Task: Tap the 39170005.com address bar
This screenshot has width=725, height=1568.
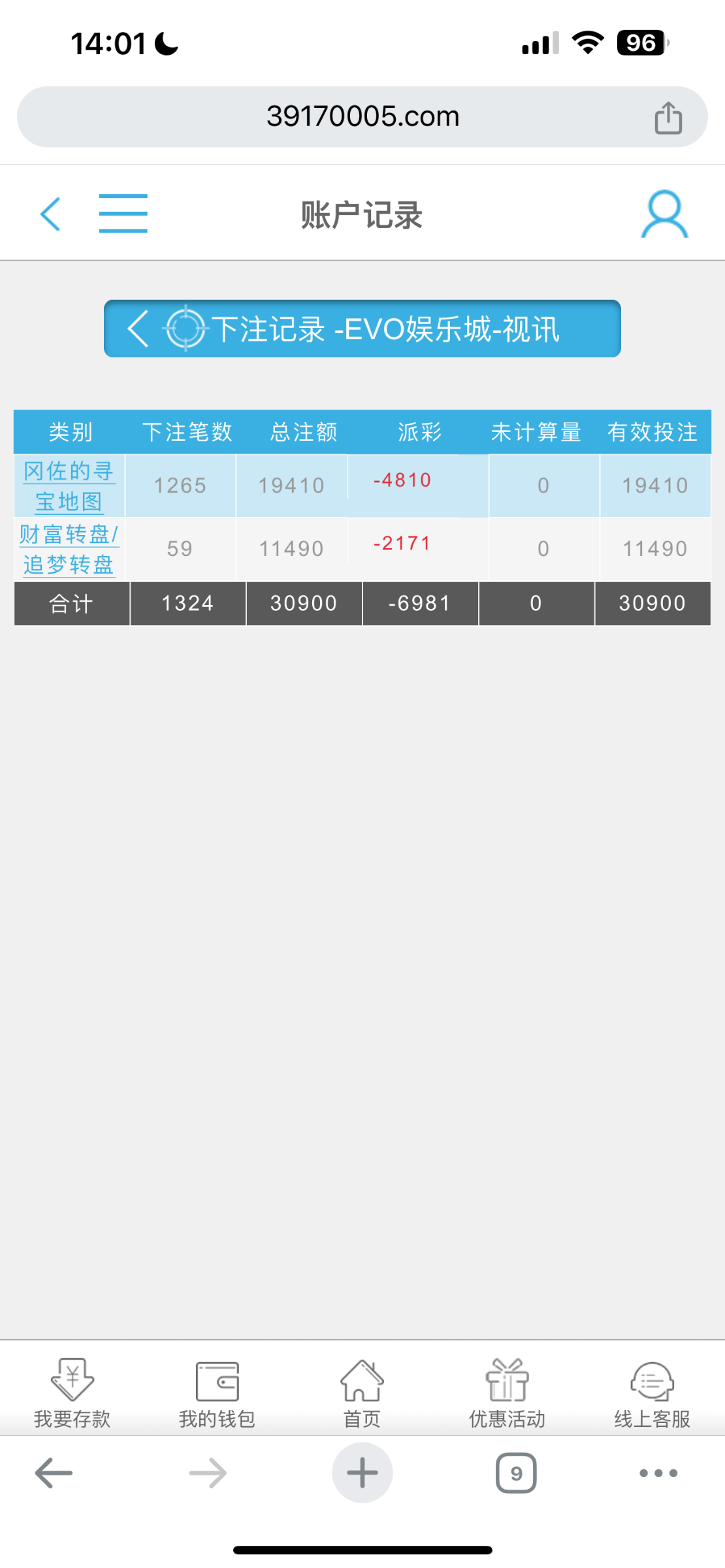Action: pos(362,117)
